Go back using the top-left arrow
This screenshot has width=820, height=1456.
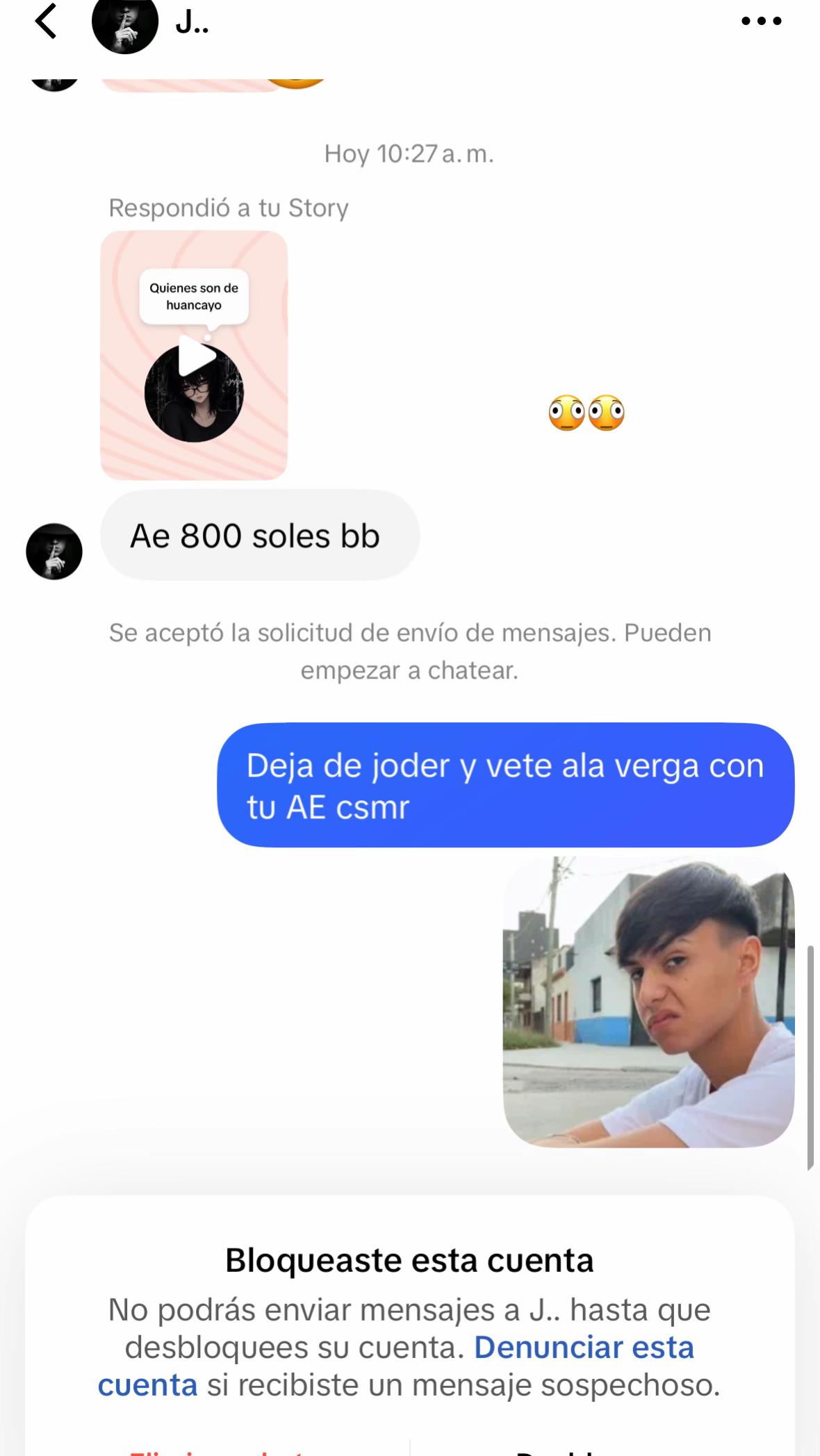click(x=46, y=22)
